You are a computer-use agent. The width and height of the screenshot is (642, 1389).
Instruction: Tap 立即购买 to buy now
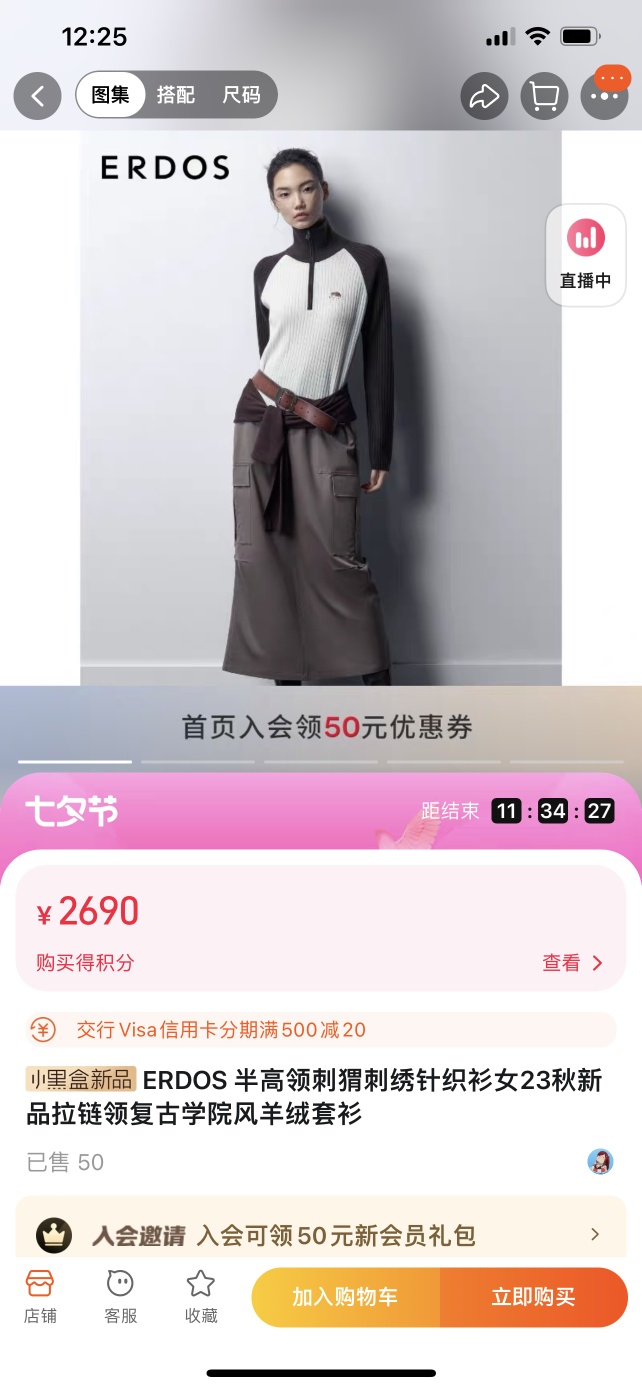click(x=533, y=1297)
